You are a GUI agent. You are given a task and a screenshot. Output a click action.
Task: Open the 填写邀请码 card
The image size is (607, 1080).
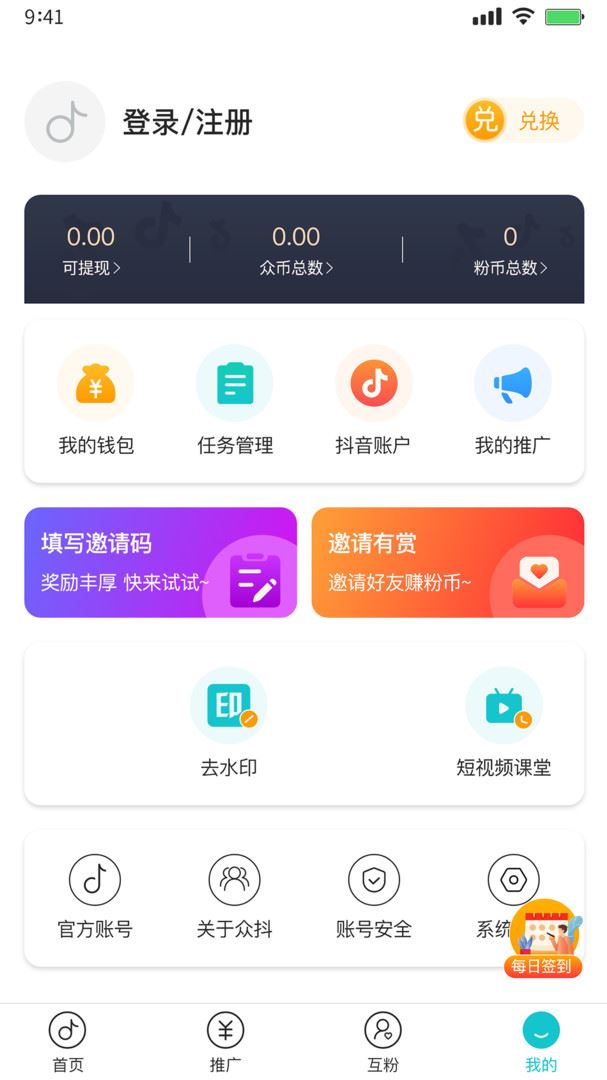click(161, 563)
